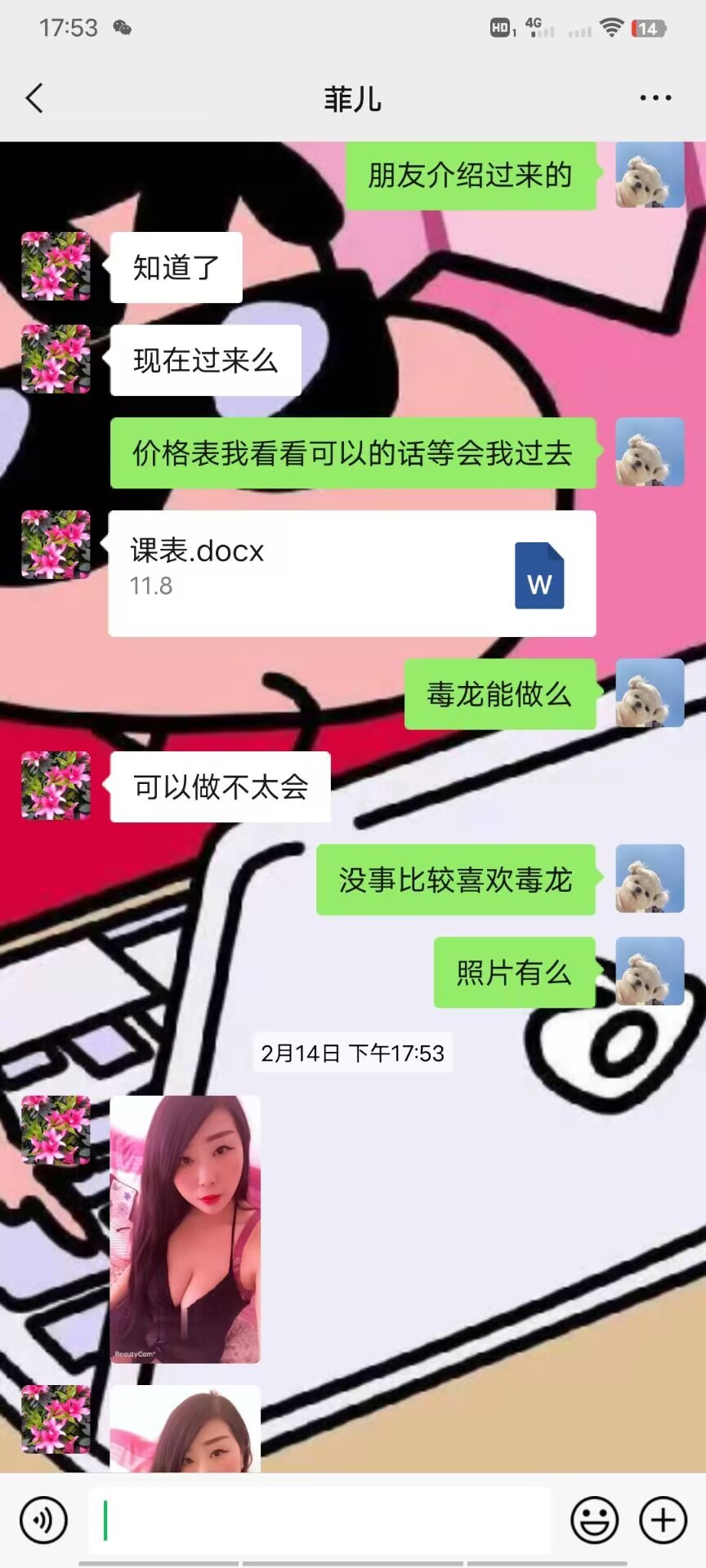Viewport: 706px width, 1568px height.
Task: Tap dog avatar beside 朋友介绍过来的 message
Action: point(650,174)
